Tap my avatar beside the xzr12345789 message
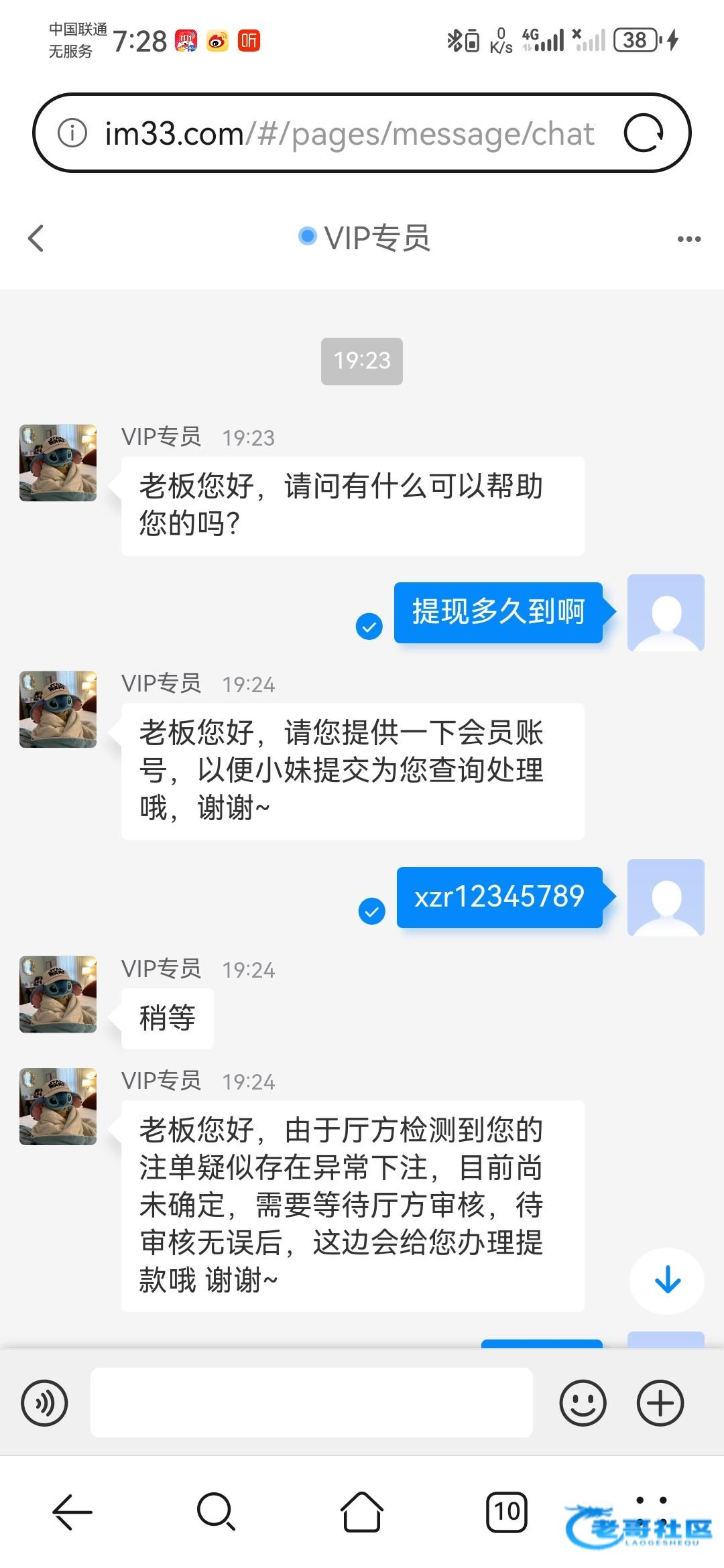 coord(665,897)
